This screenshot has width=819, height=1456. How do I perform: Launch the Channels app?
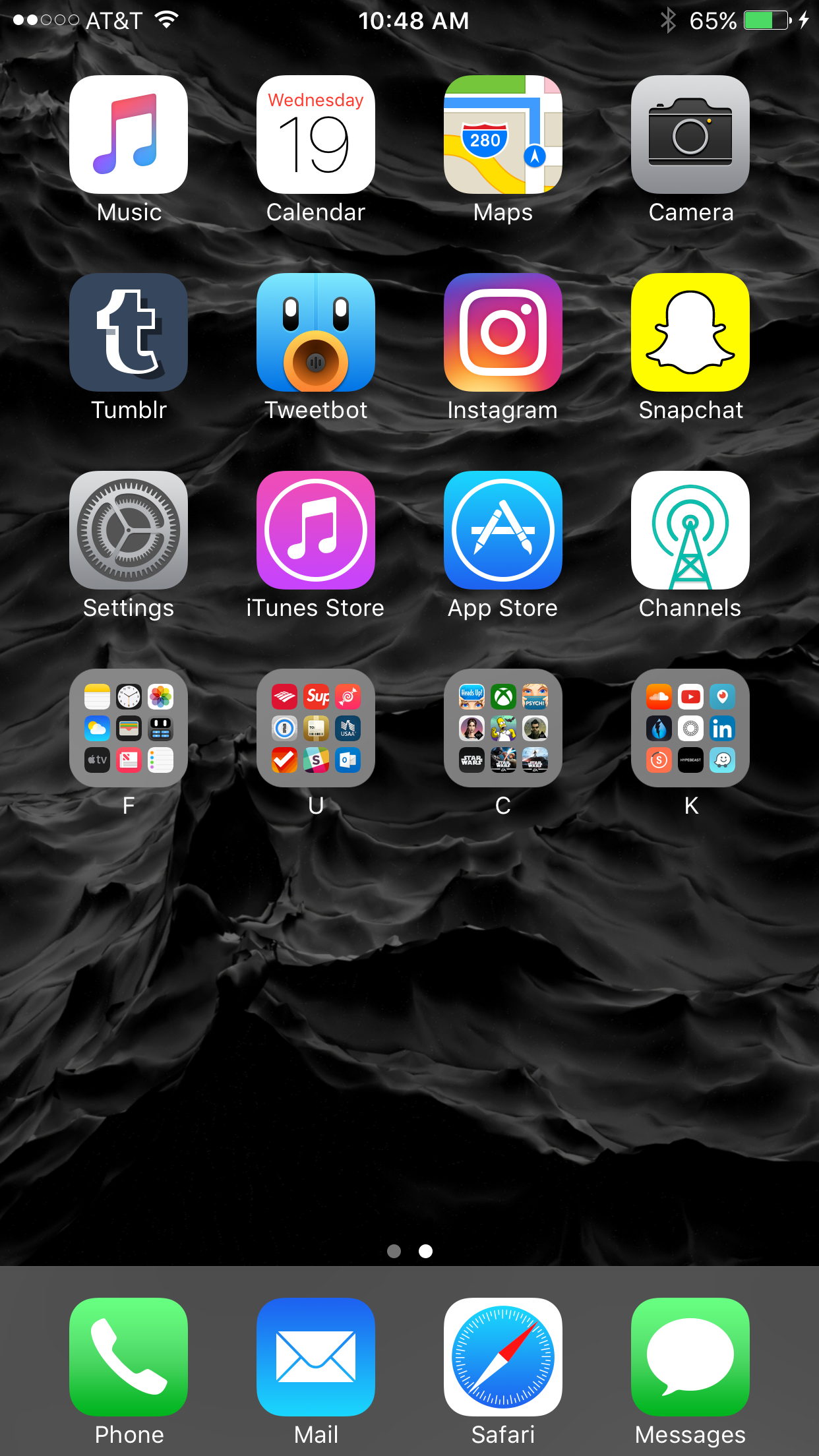pos(690,531)
